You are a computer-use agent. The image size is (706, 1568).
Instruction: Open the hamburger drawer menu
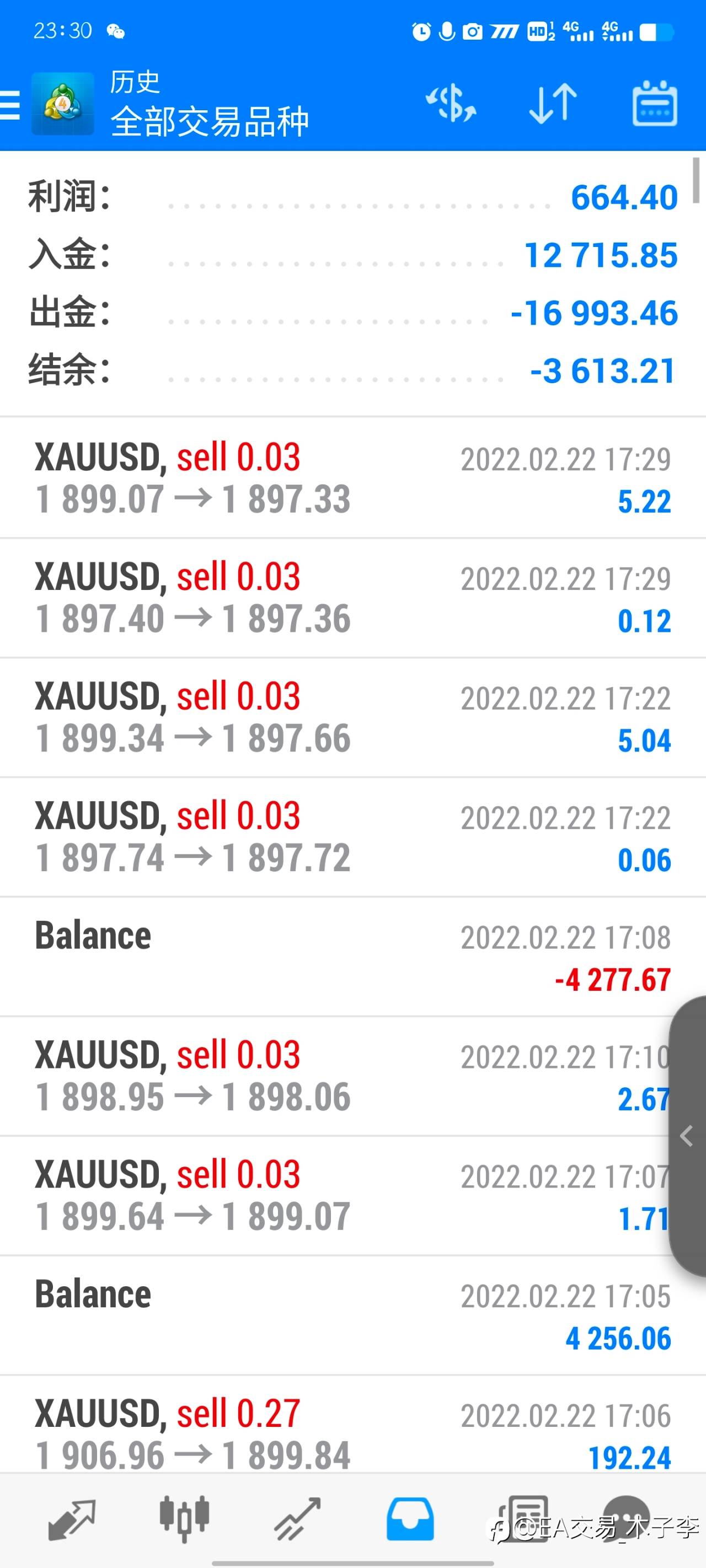tap(10, 104)
